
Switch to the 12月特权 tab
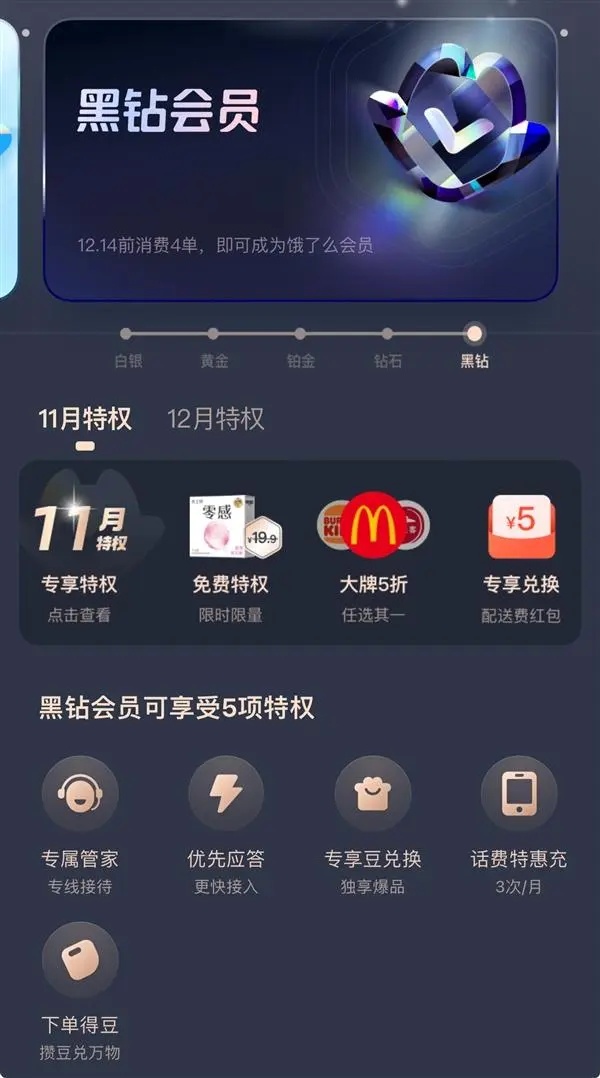click(215, 418)
